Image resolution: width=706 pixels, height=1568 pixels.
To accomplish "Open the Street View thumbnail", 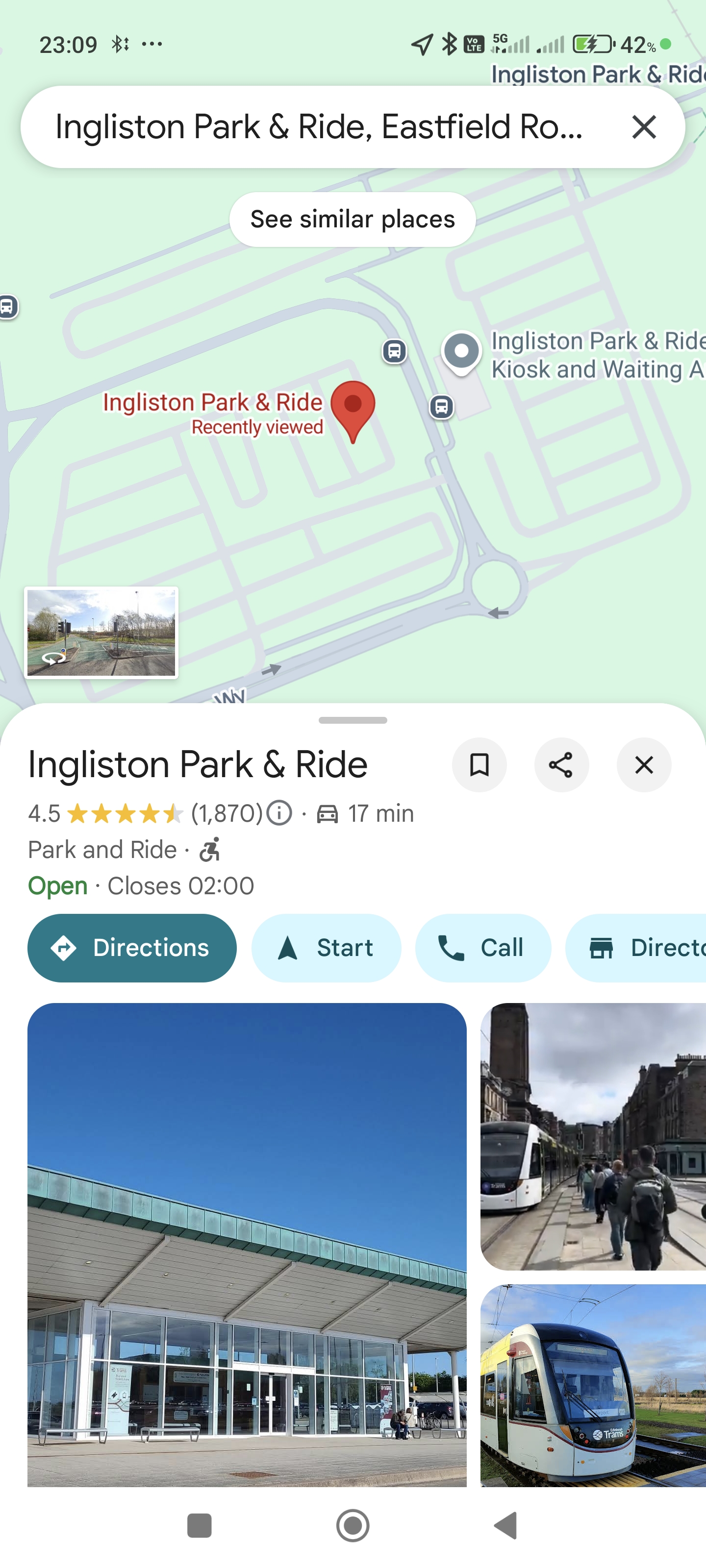I will pos(101,632).
